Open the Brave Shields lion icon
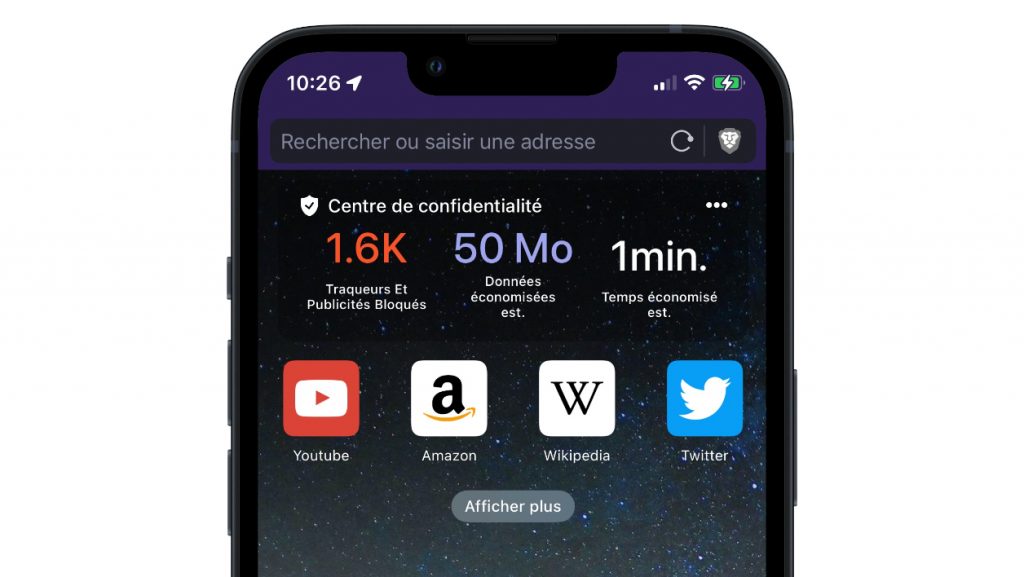This screenshot has height=577, width=1024. click(730, 142)
